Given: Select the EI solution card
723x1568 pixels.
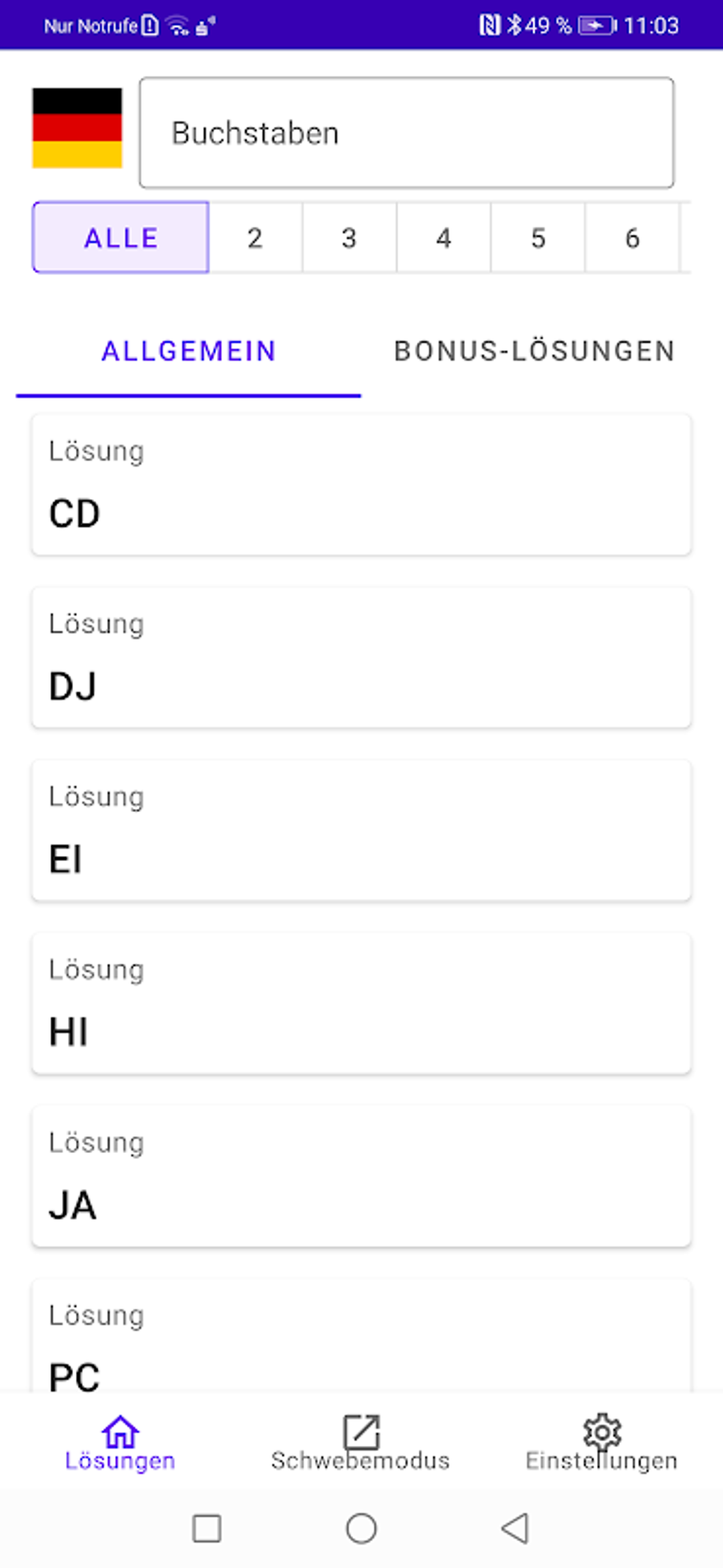Looking at the screenshot, I should click(x=361, y=830).
